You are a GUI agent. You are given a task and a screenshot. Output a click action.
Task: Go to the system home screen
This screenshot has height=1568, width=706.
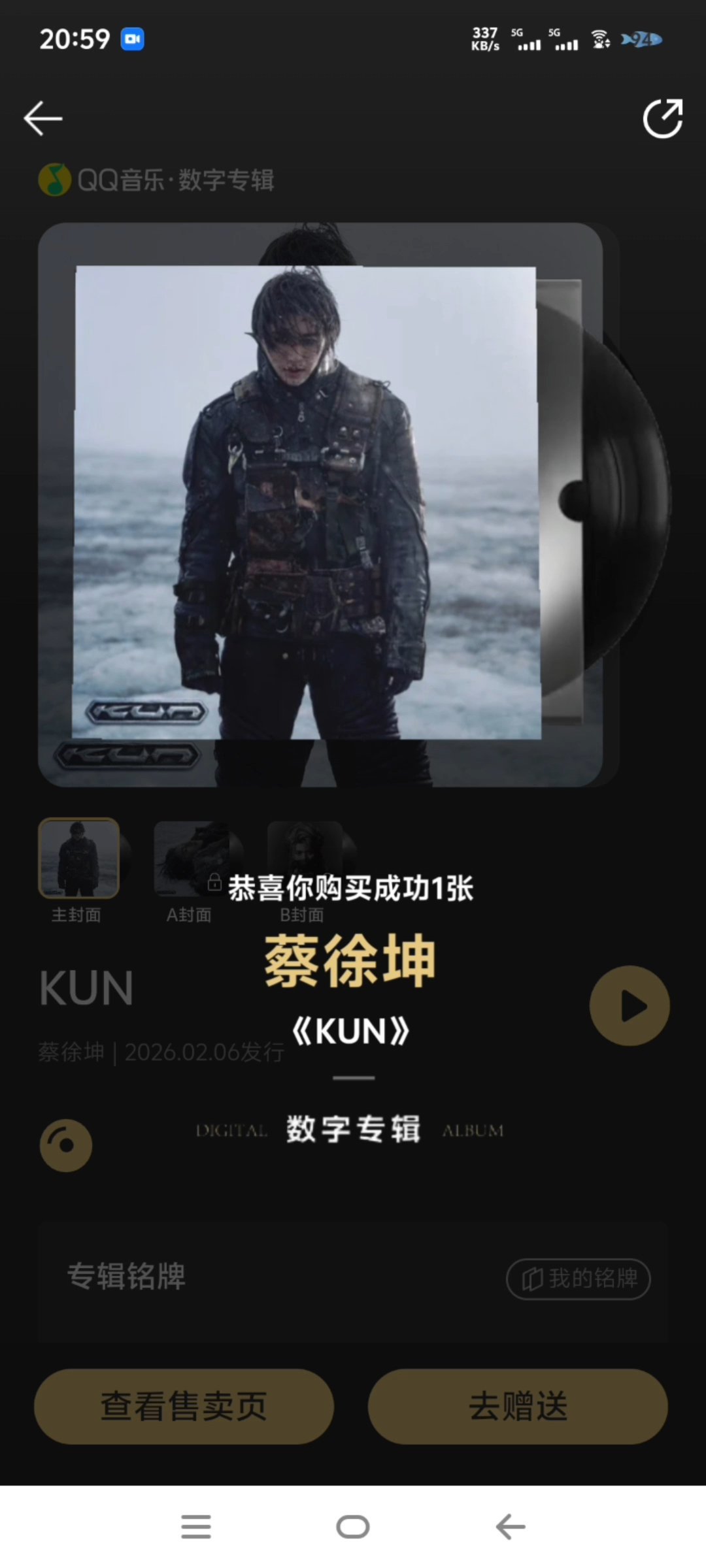point(353,1527)
